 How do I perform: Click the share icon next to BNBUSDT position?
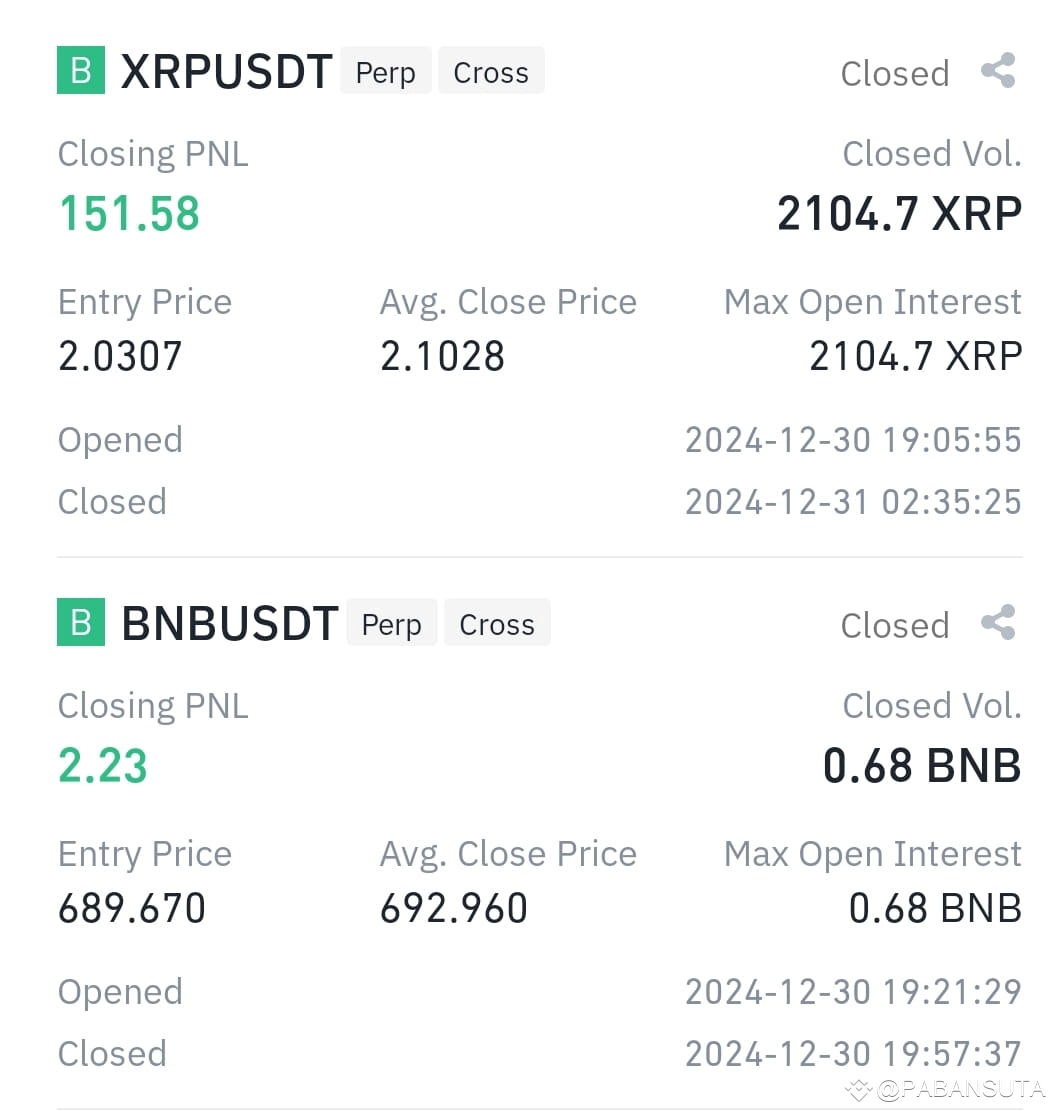(x=996, y=623)
